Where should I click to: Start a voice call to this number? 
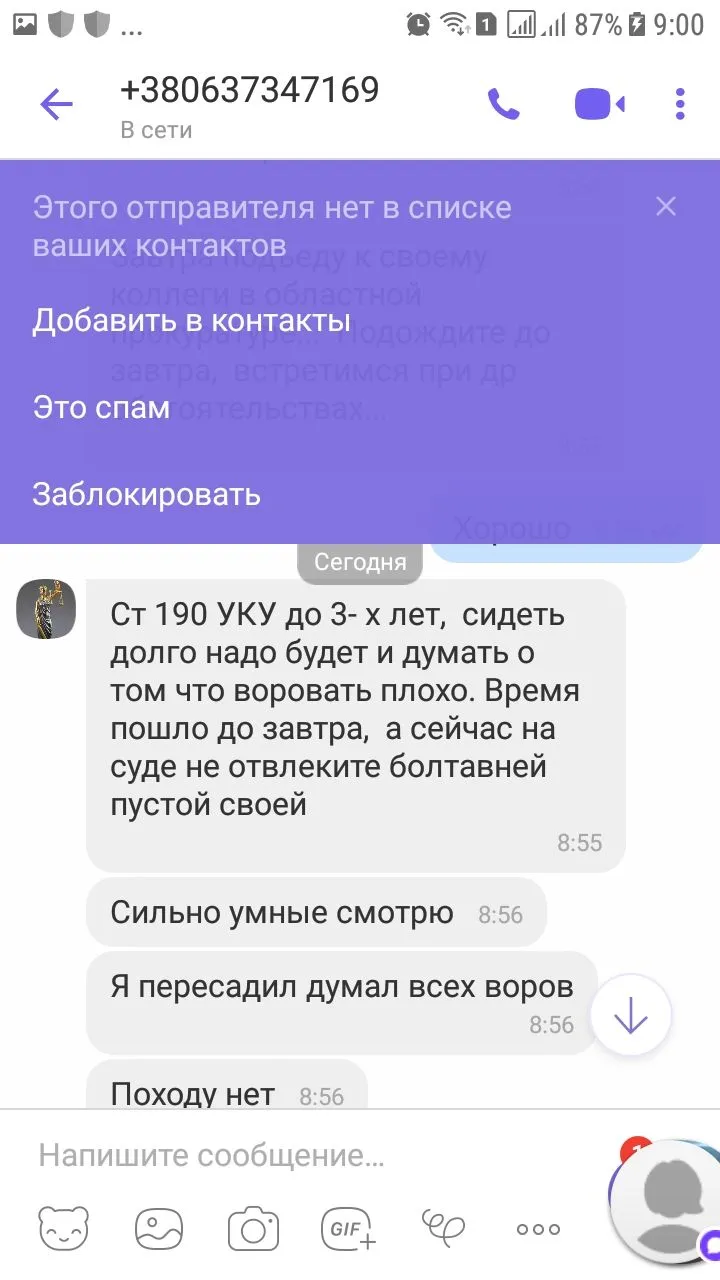click(x=503, y=104)
